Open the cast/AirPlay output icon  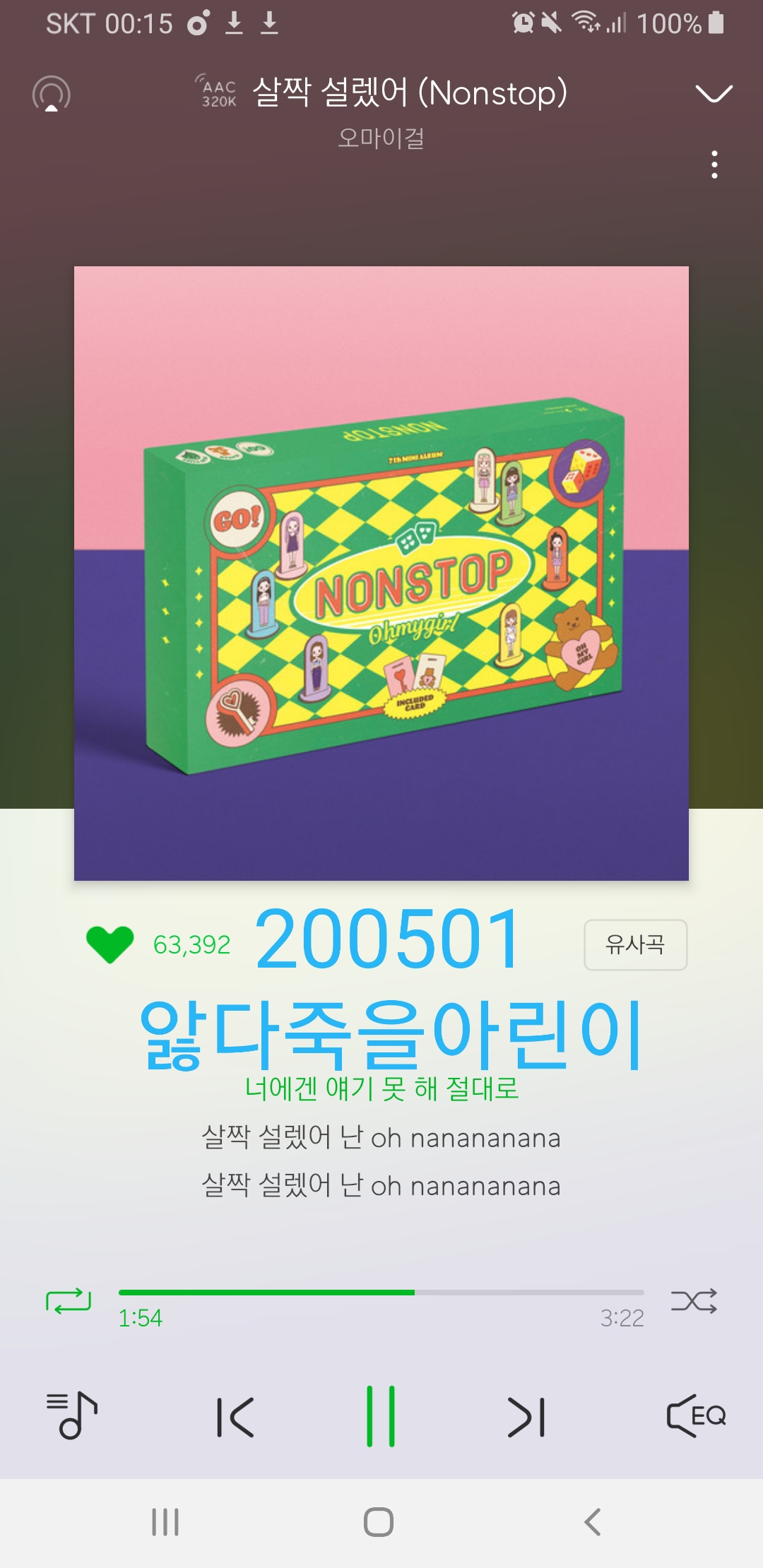[x=52, y=94]
